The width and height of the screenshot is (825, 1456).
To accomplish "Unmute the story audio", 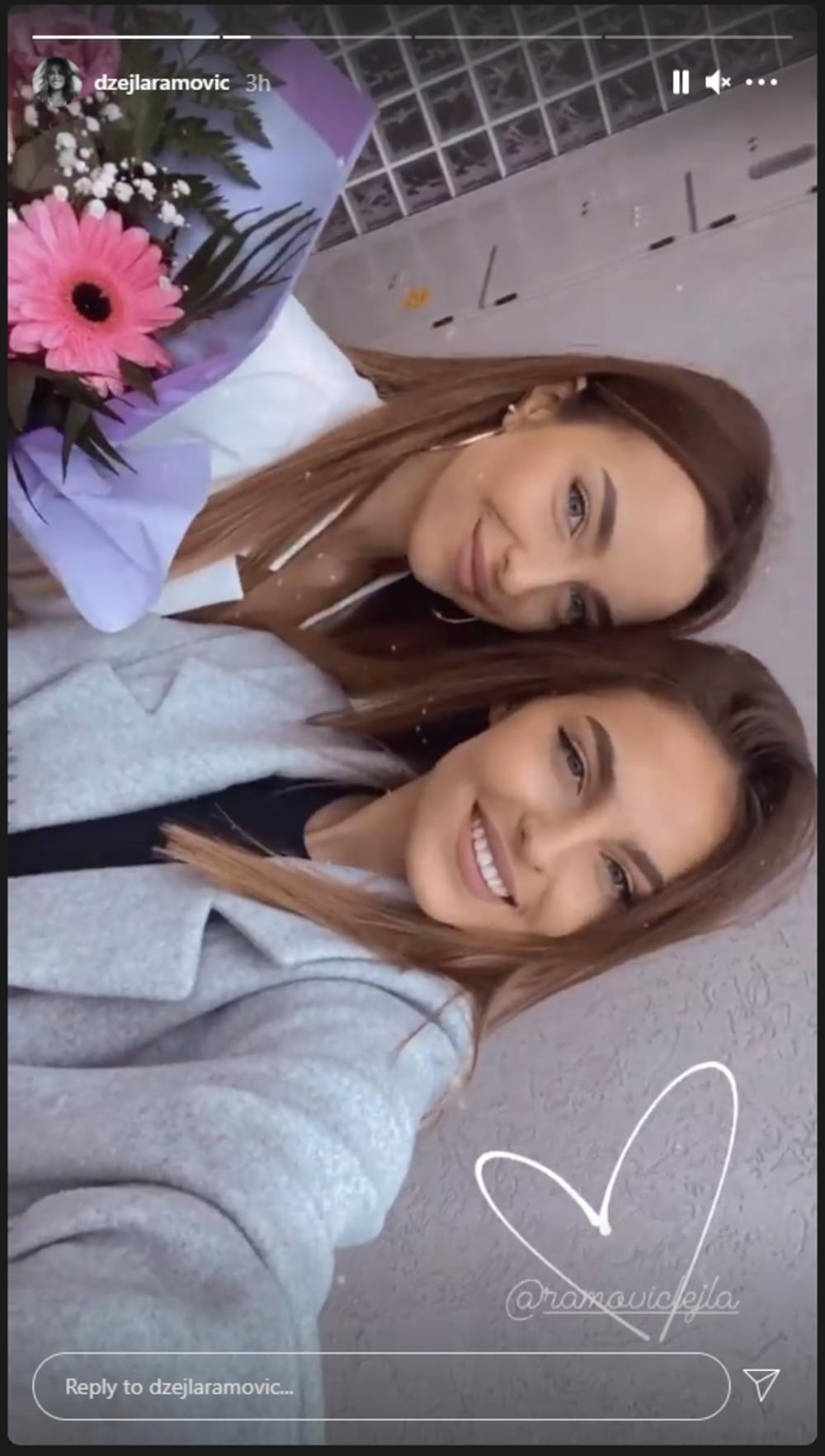I will [718, 82].
